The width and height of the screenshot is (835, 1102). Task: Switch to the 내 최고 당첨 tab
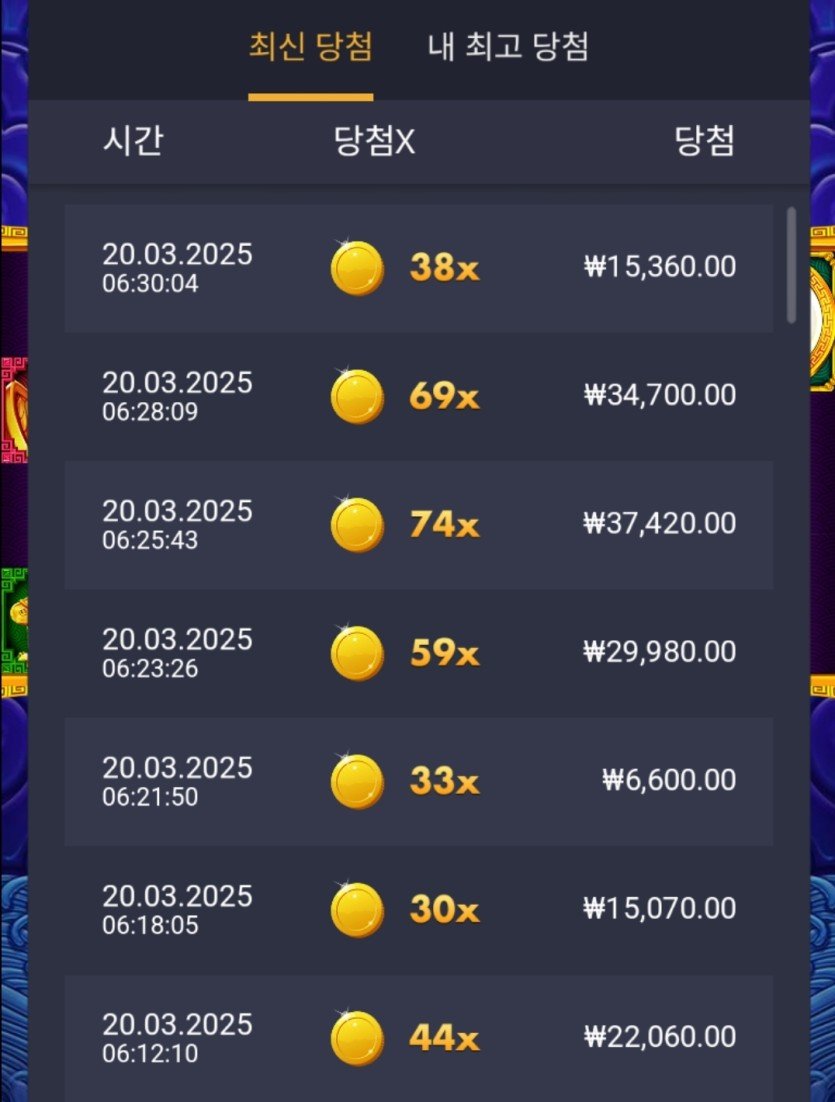[508, 47]
